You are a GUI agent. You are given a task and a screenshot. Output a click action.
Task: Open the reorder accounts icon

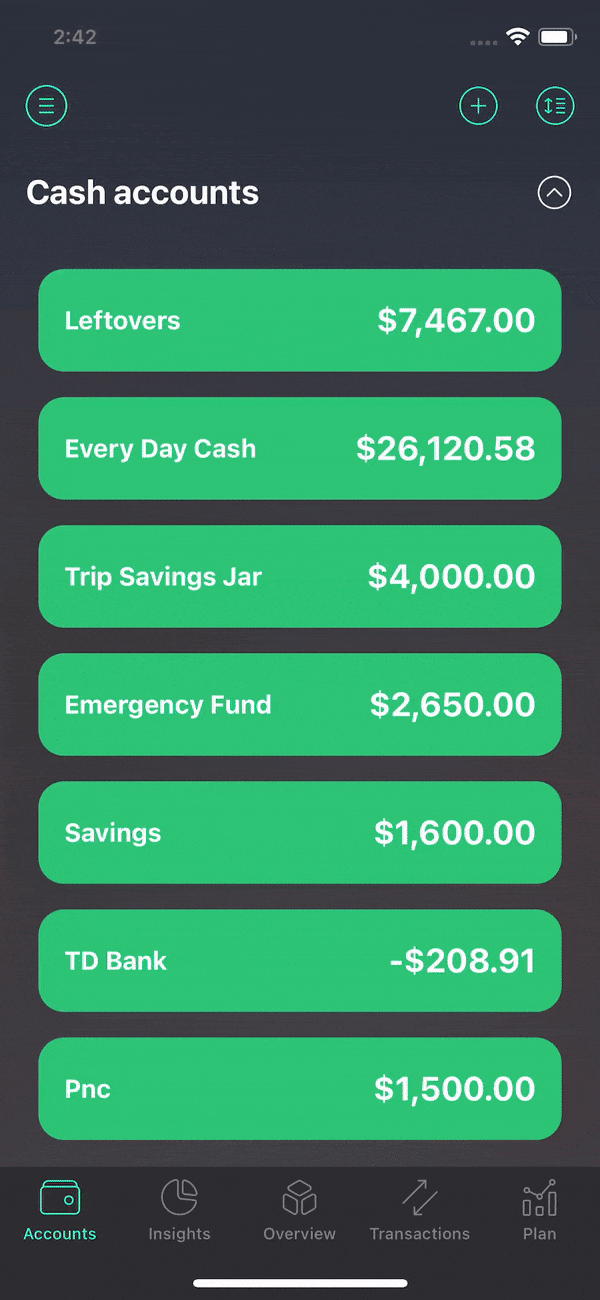point(555,105)
